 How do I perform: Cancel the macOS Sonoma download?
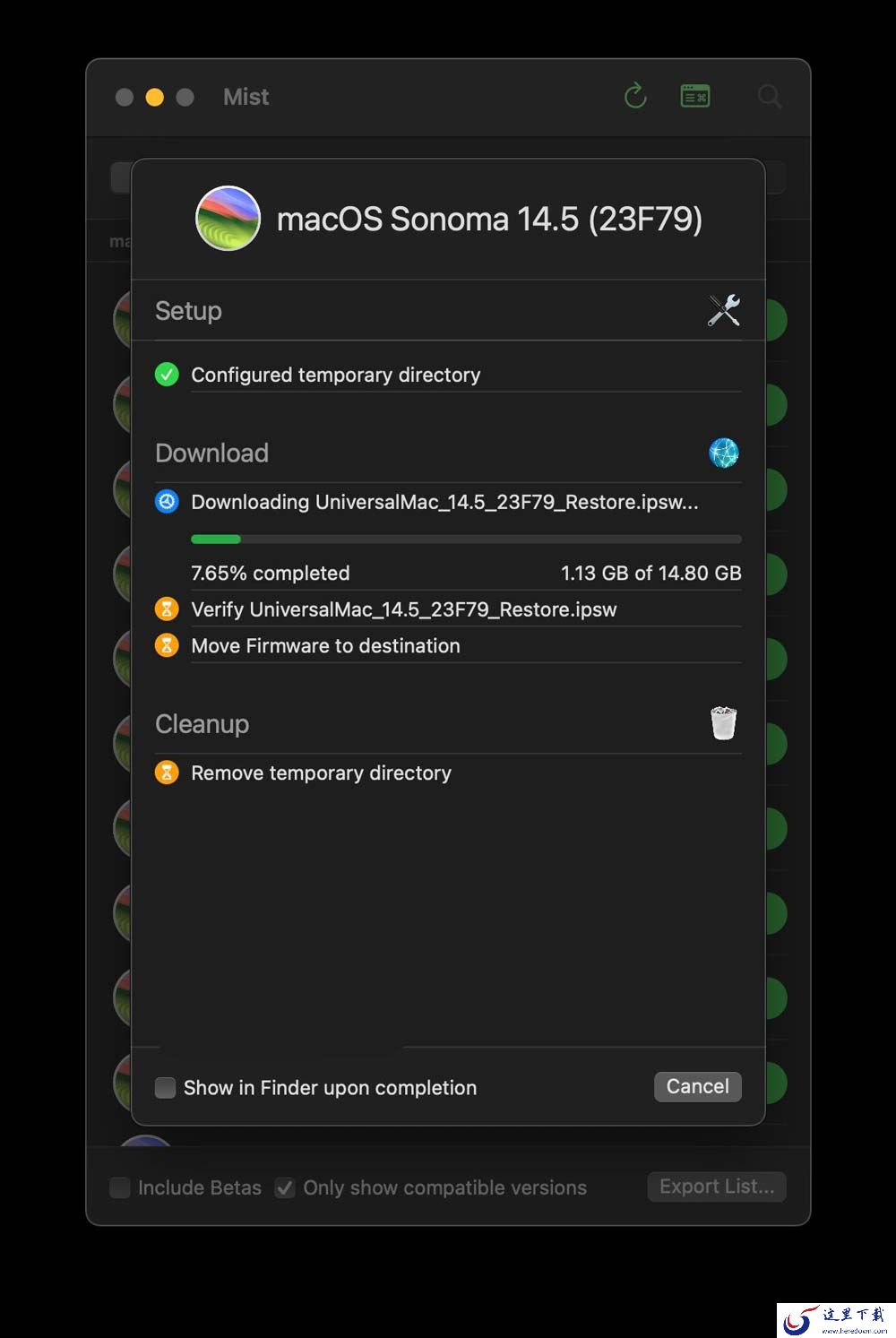point(697,1086)
